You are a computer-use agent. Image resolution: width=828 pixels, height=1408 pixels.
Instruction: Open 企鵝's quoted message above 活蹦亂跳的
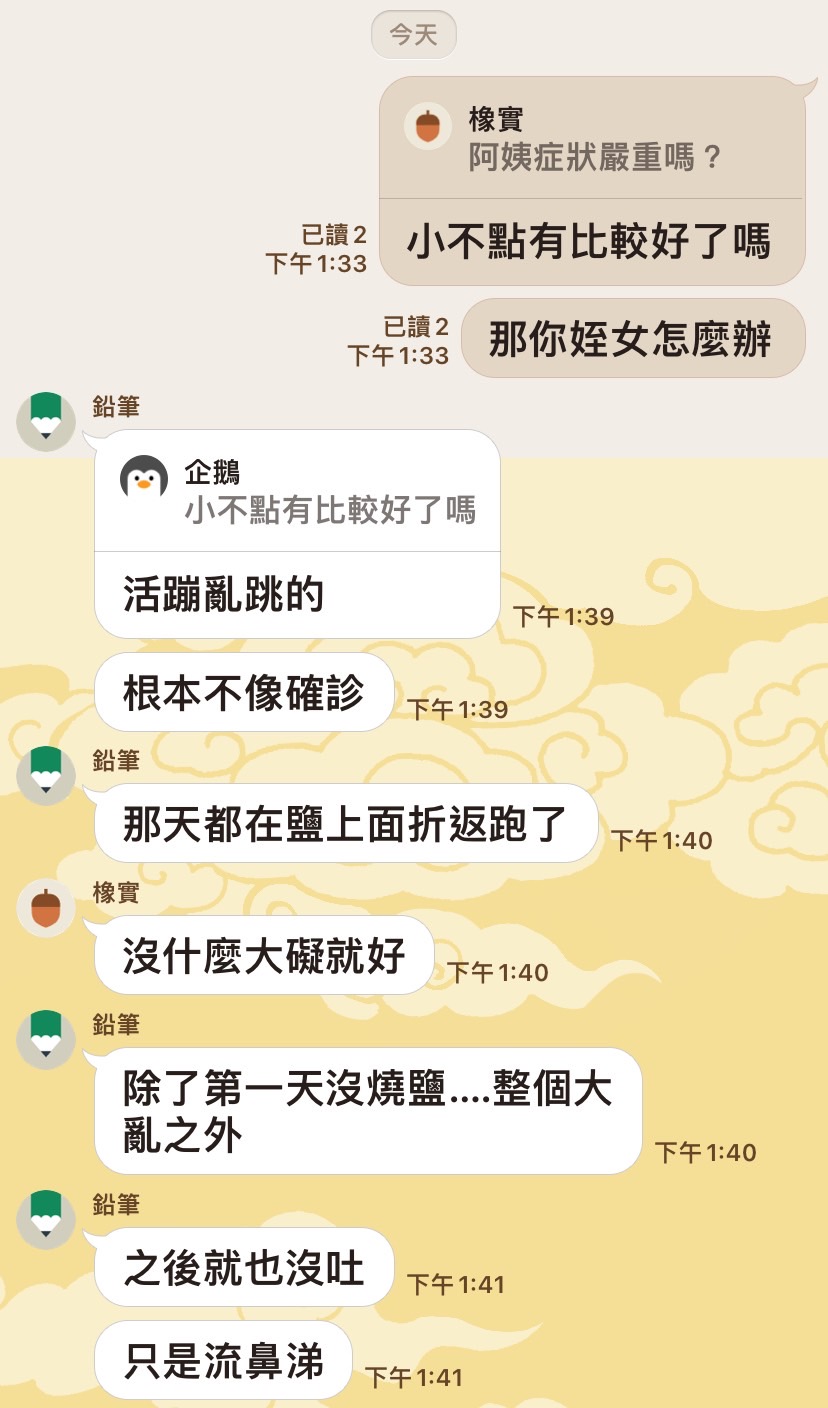297,492
